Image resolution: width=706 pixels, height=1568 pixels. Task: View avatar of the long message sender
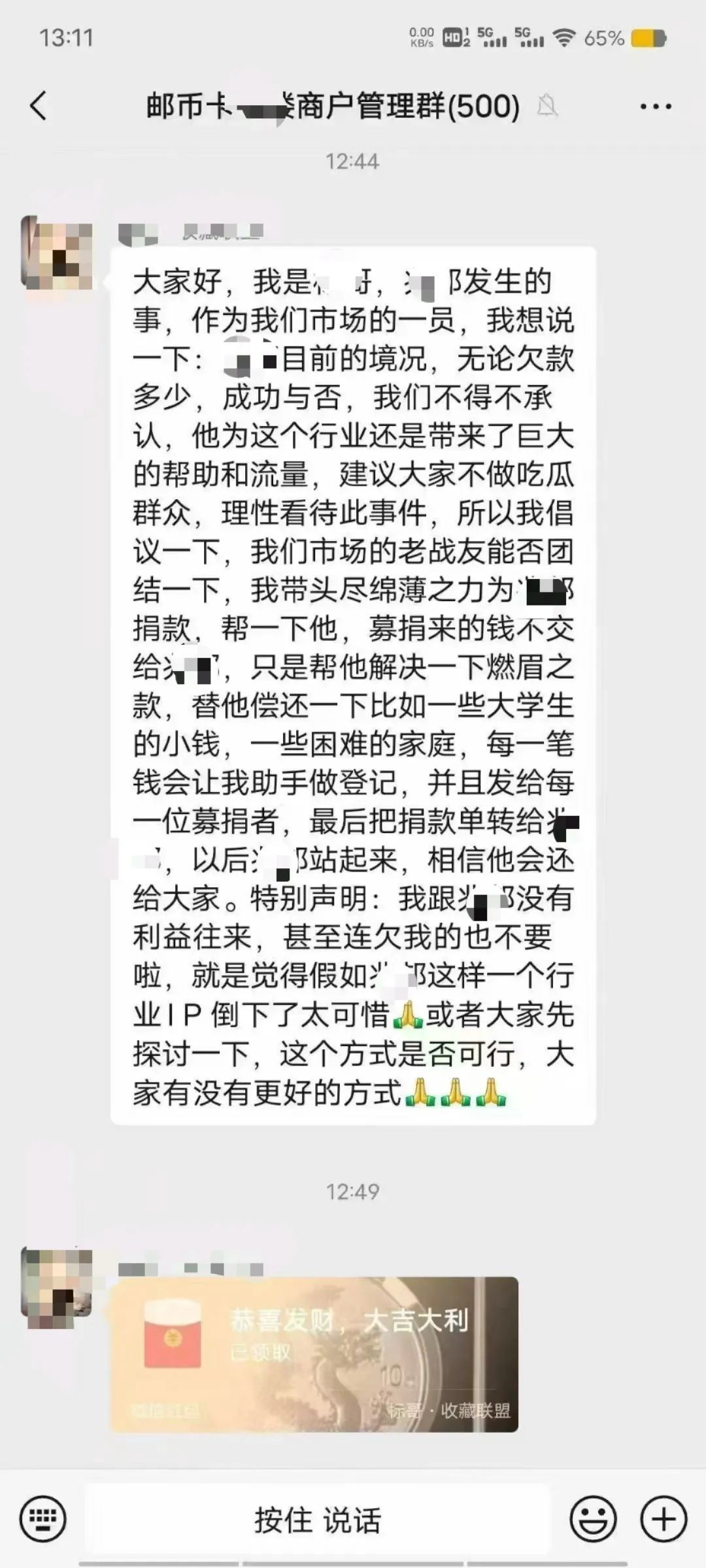point(57,253)
